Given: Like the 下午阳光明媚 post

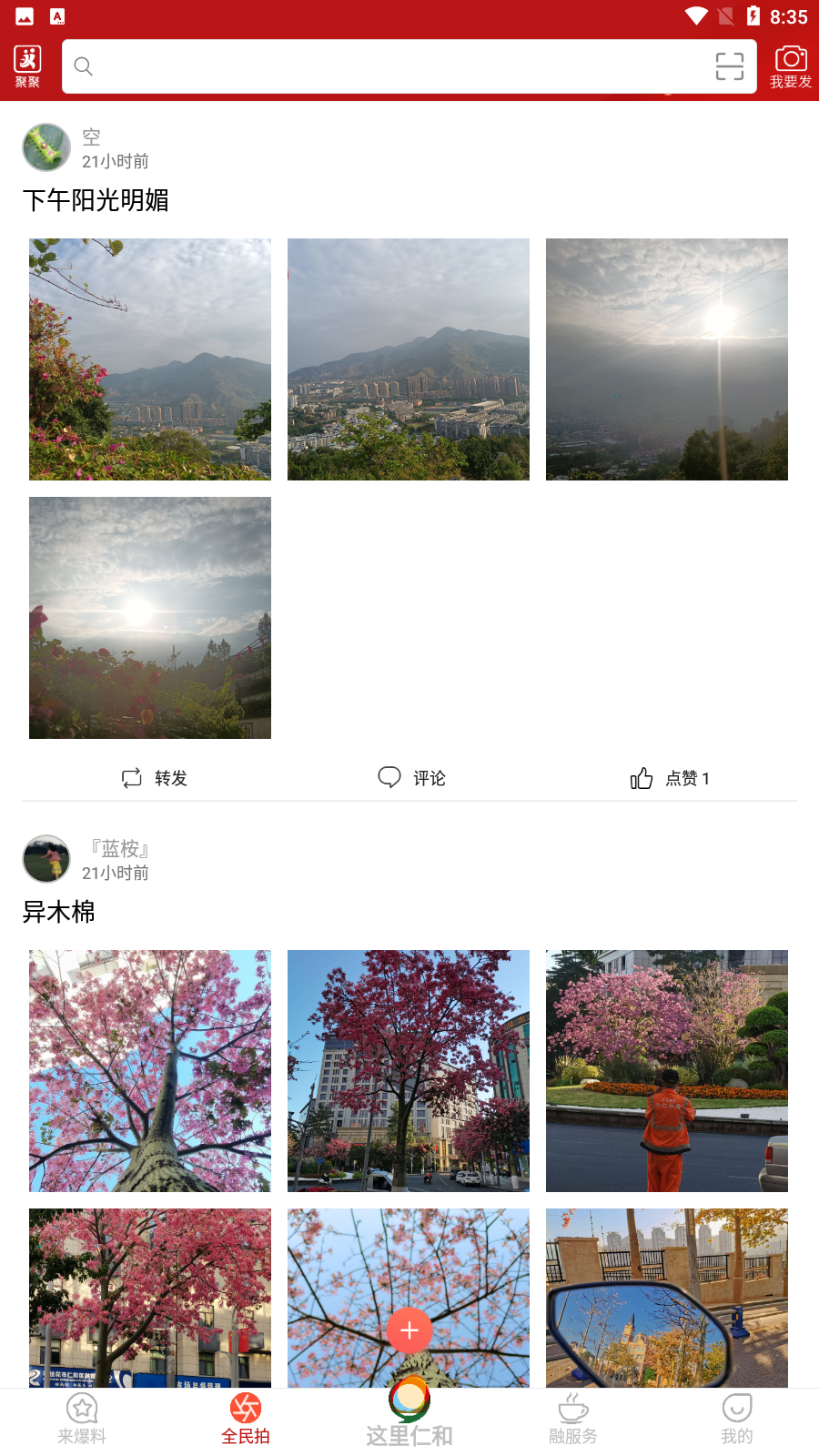Looking at the screenshot, I should tap(670, 778).
